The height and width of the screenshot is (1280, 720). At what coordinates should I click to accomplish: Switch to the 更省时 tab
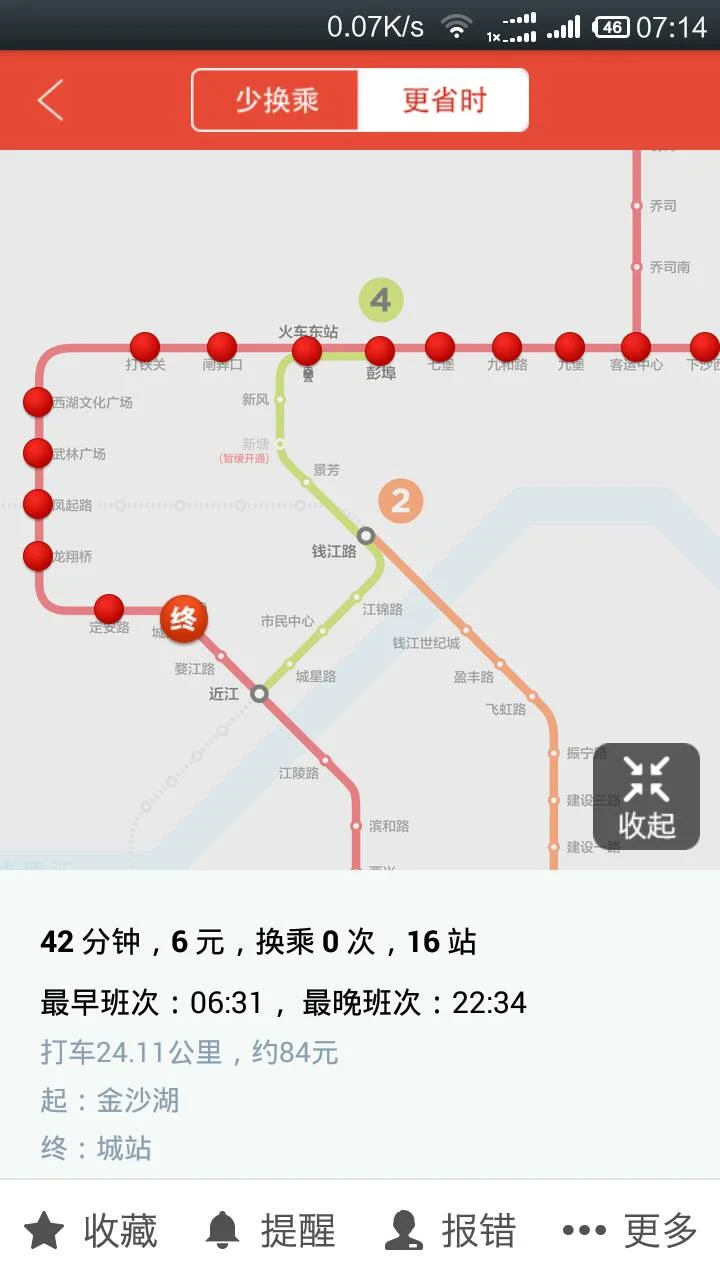444,100
